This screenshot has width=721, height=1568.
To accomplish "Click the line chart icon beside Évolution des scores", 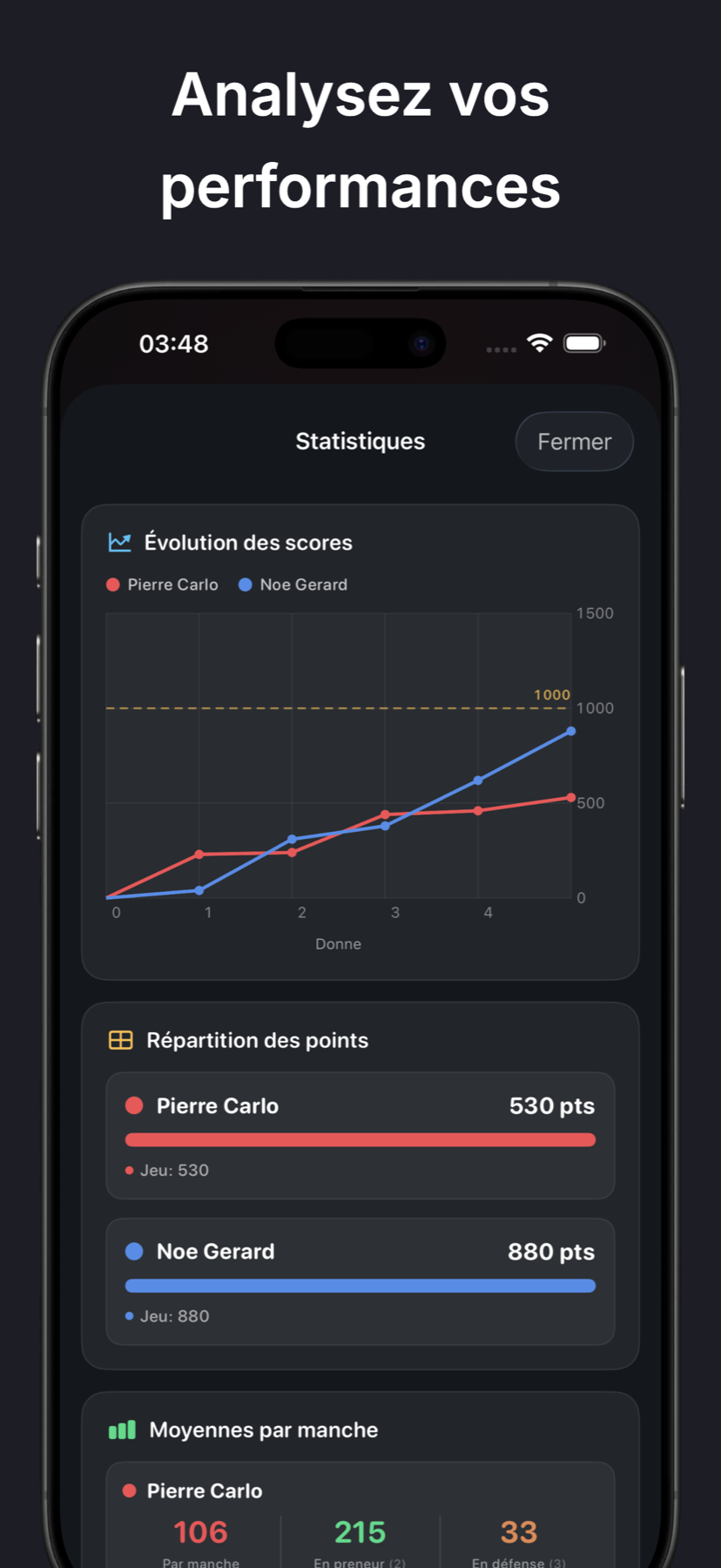I will click(120, 542).
